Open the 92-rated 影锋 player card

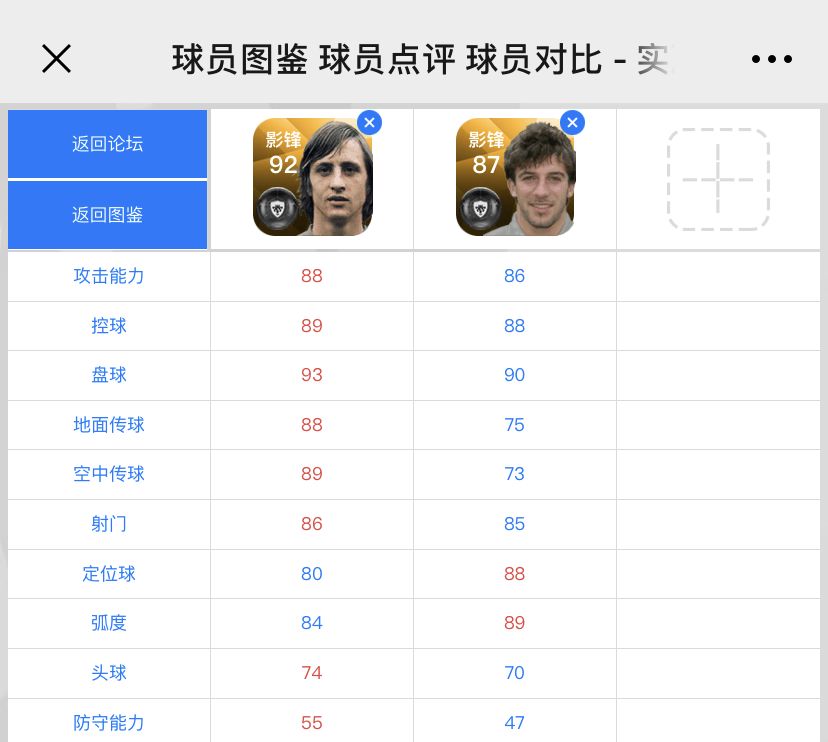point(312,180)
